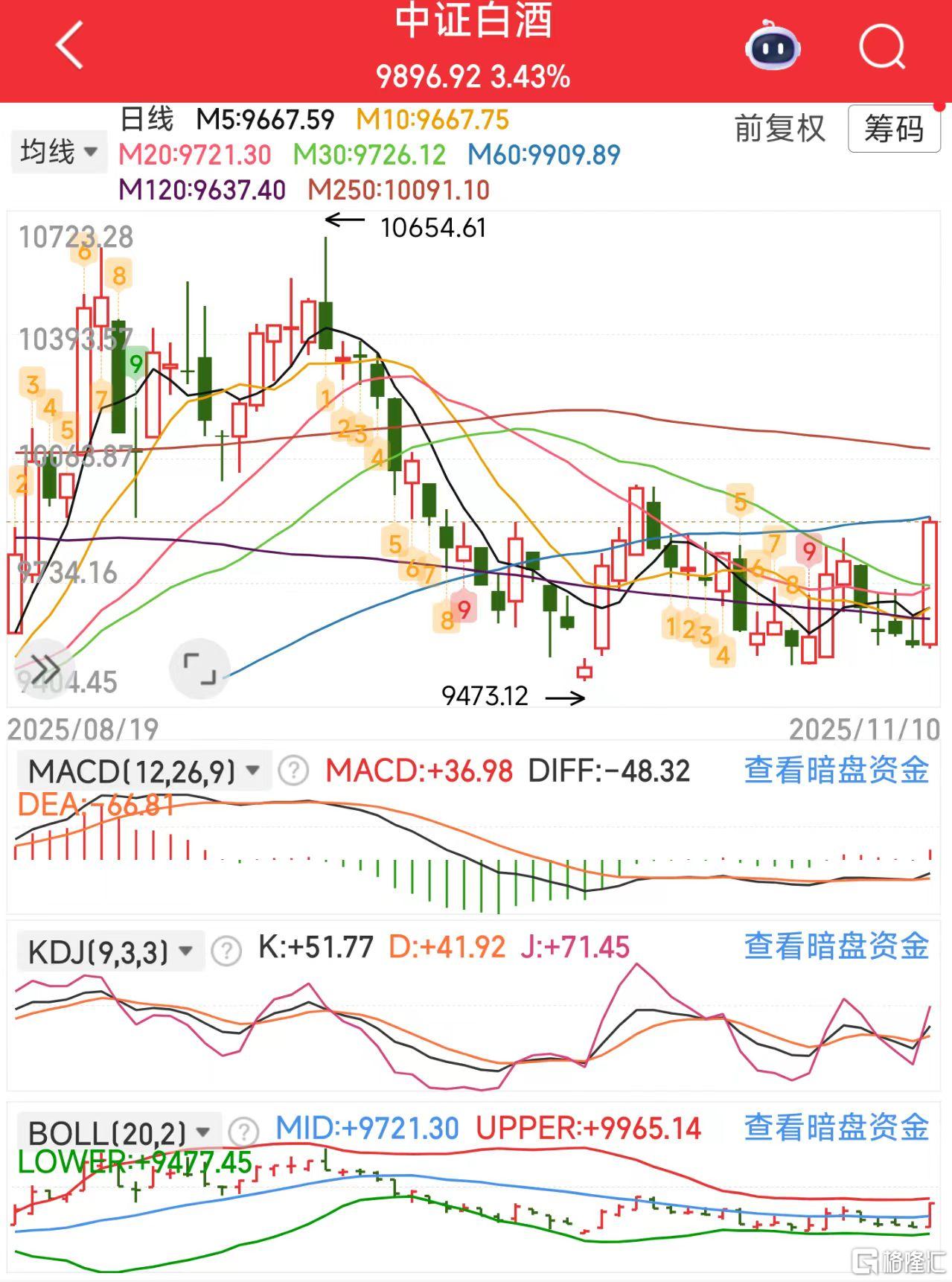Switch to 筹码 (chip distribution) view
The width and height of the screenshot is (952, 1282).
[892, 130]
